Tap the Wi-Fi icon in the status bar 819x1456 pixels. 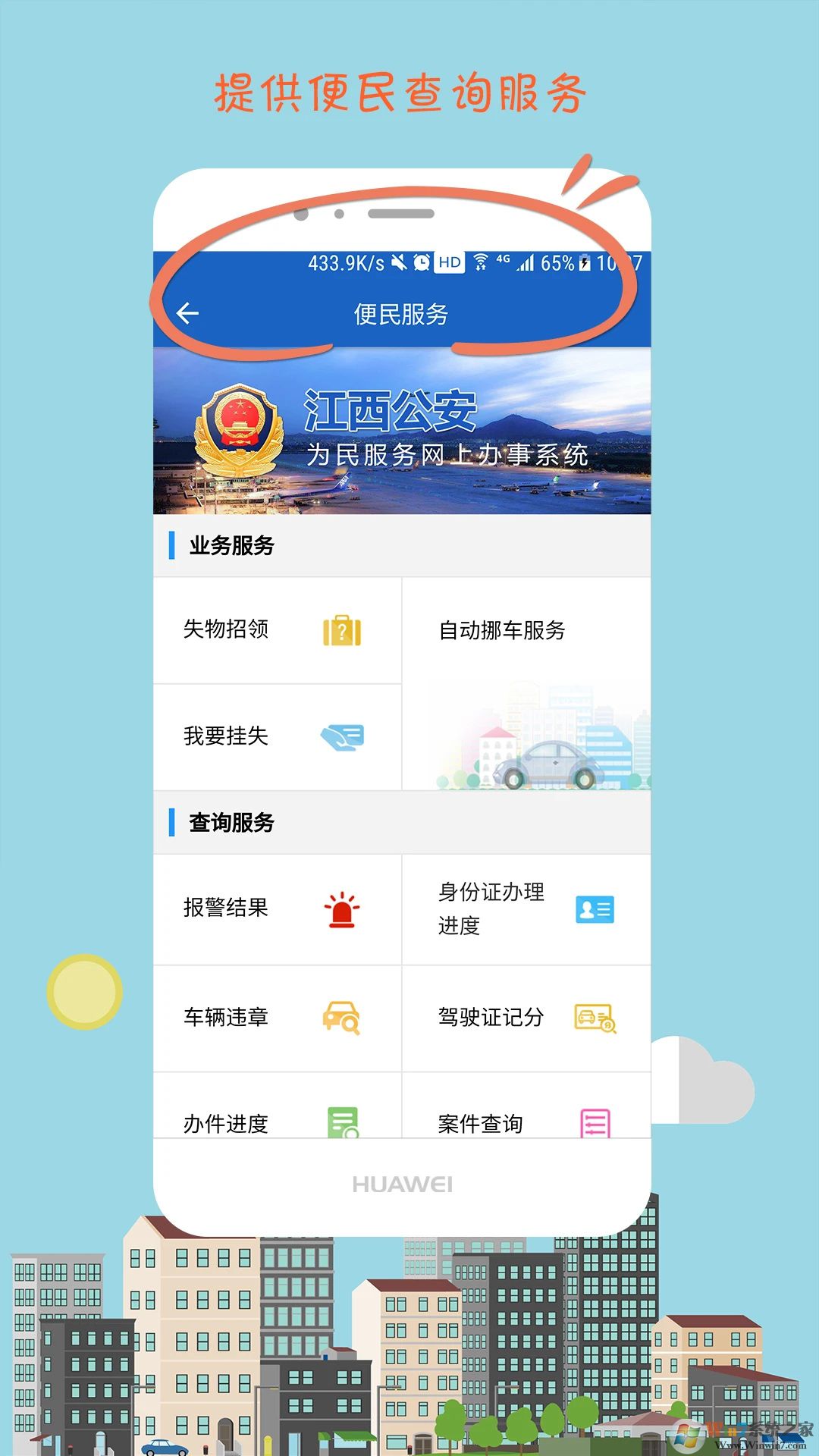(x=481, y=263)
